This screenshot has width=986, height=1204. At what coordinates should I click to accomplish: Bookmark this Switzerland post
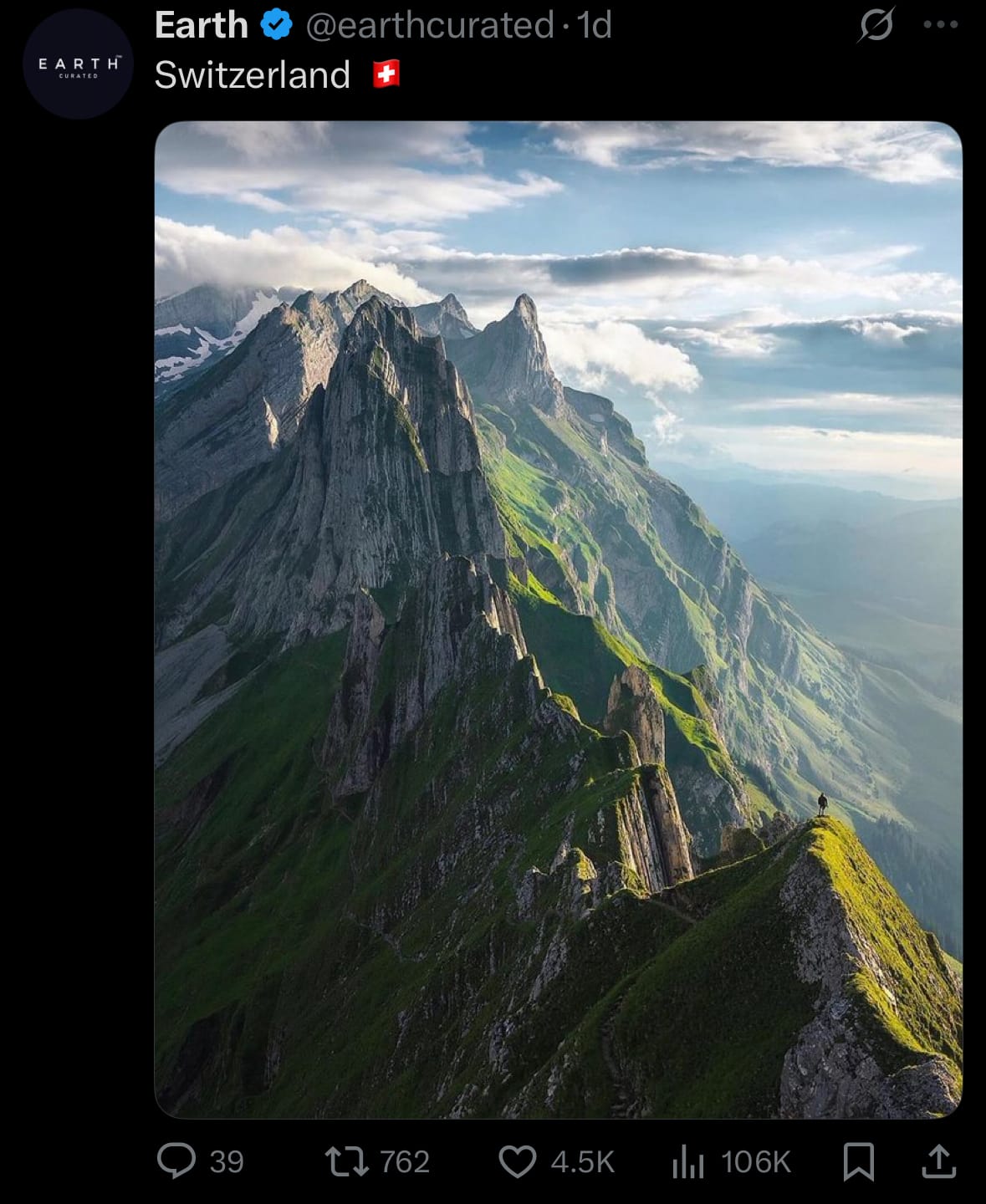[858, 1161]
